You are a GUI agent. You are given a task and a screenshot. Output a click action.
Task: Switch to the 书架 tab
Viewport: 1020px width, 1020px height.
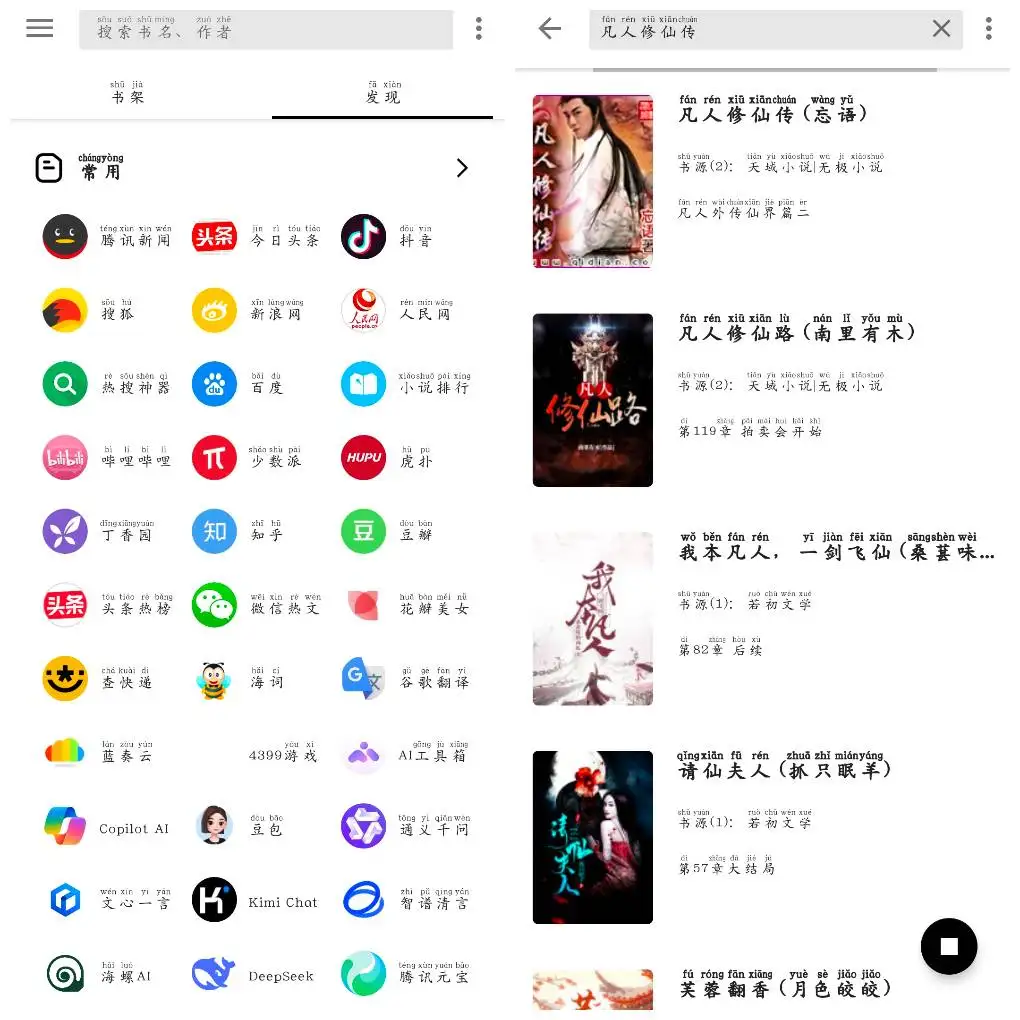tap(127, 96)
